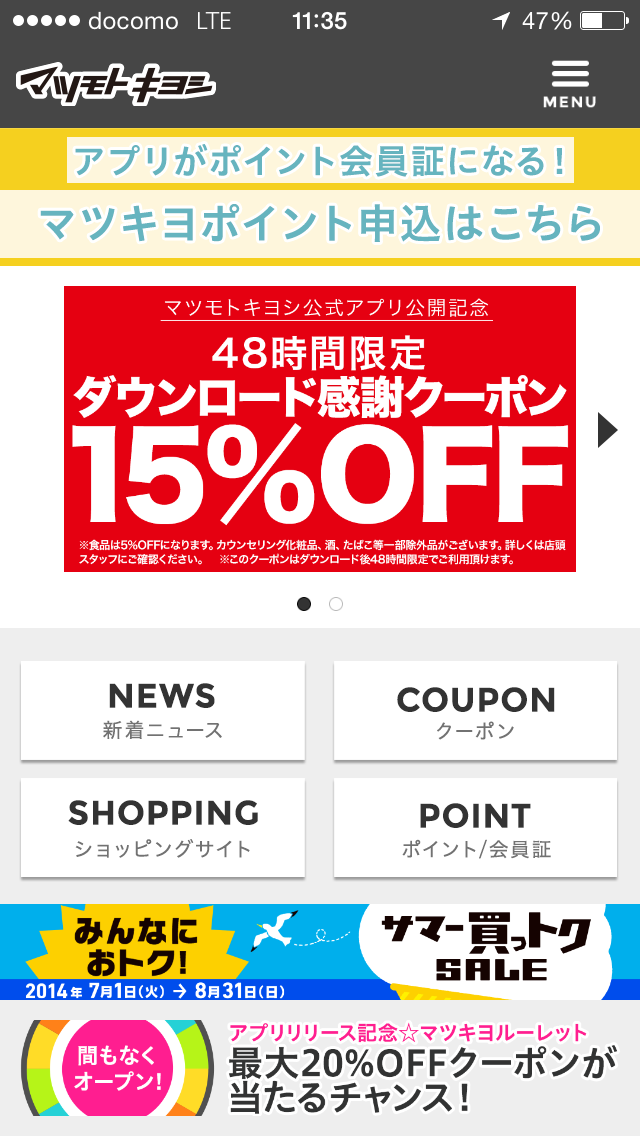Go to SHOPPING ショッピングサイト
The height and width of the screenshot is (1136, 640).
162,827
